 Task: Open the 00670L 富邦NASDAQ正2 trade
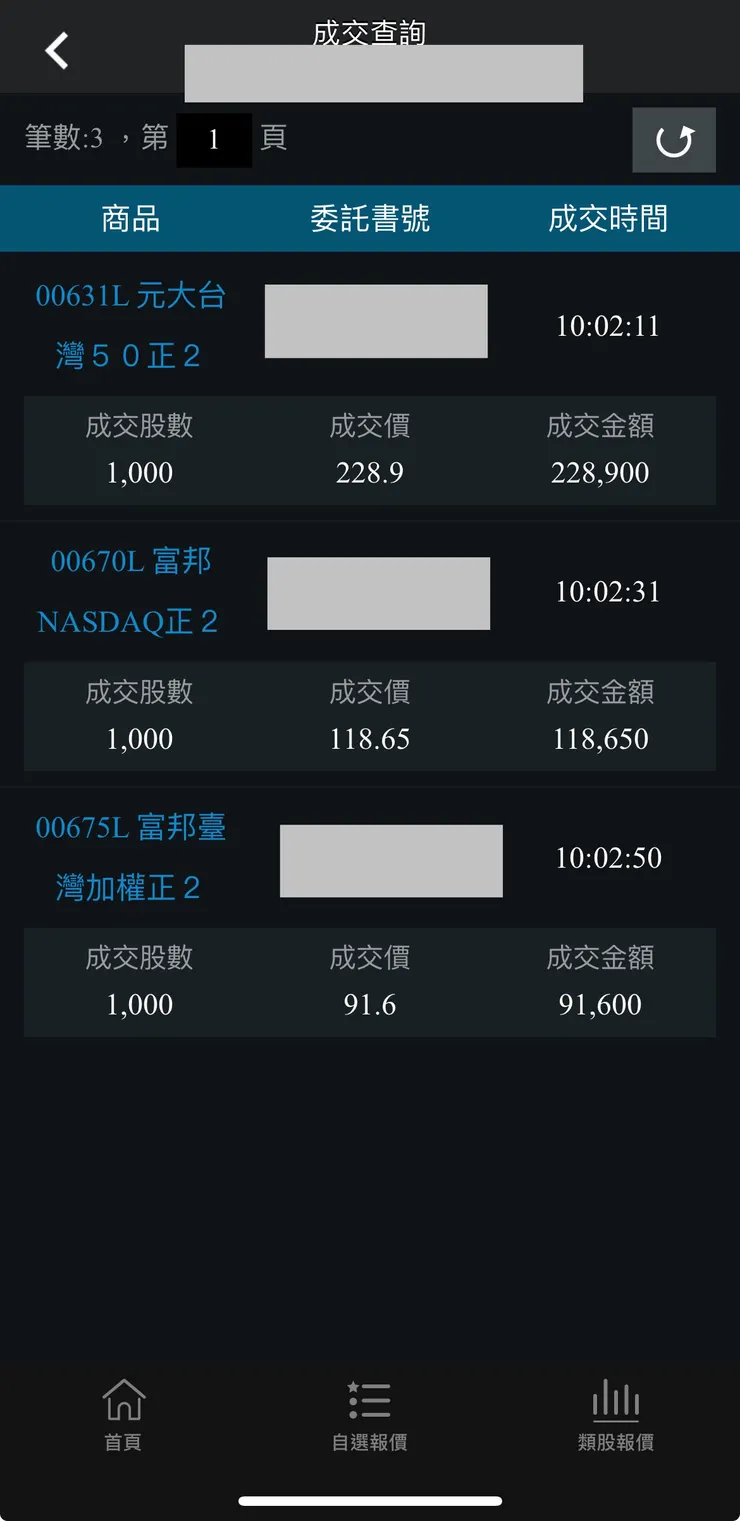tap(130, 590)
